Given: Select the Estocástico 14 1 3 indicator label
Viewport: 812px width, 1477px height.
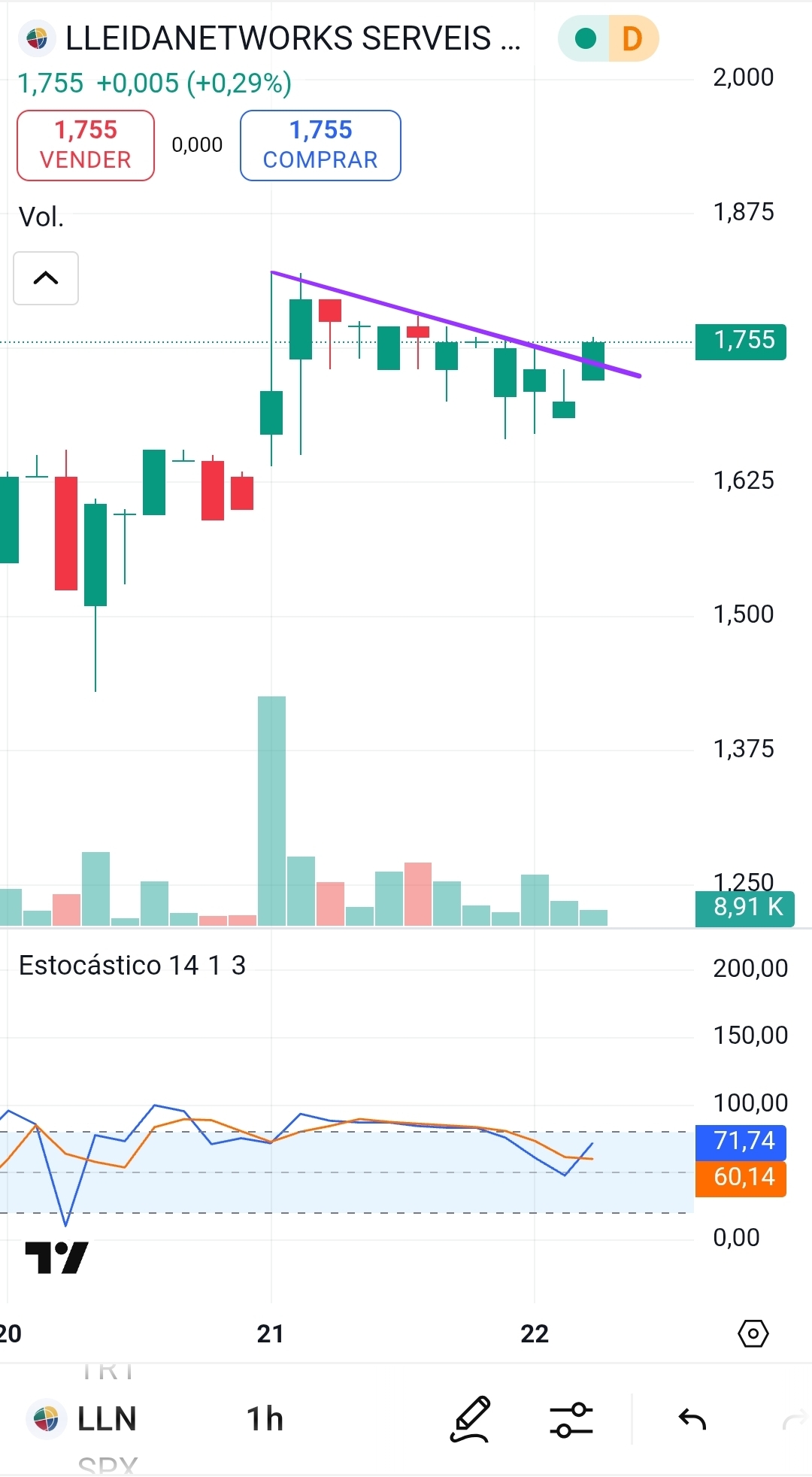Looking at the screenshot, I should (132, 965).
